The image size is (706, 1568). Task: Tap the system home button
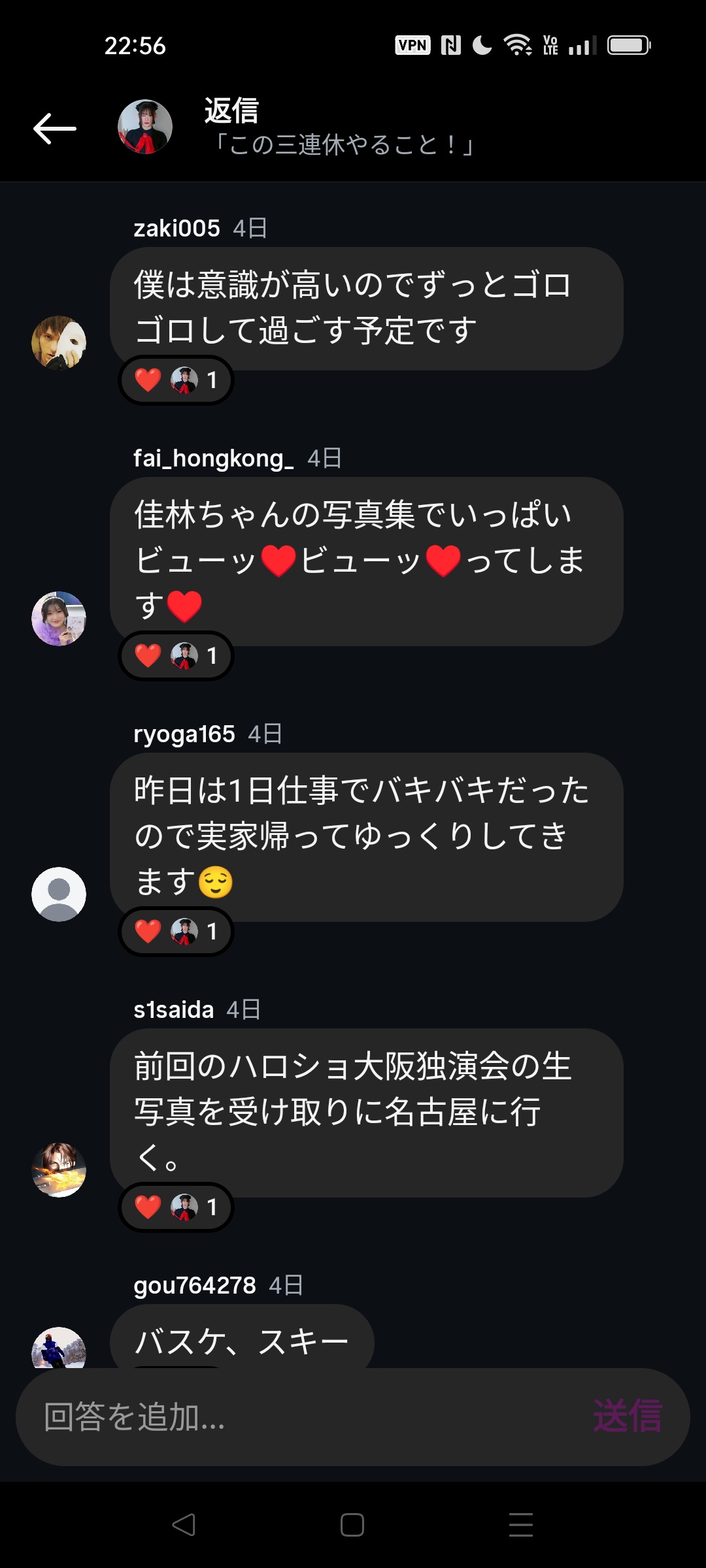tap(352, 1525)
